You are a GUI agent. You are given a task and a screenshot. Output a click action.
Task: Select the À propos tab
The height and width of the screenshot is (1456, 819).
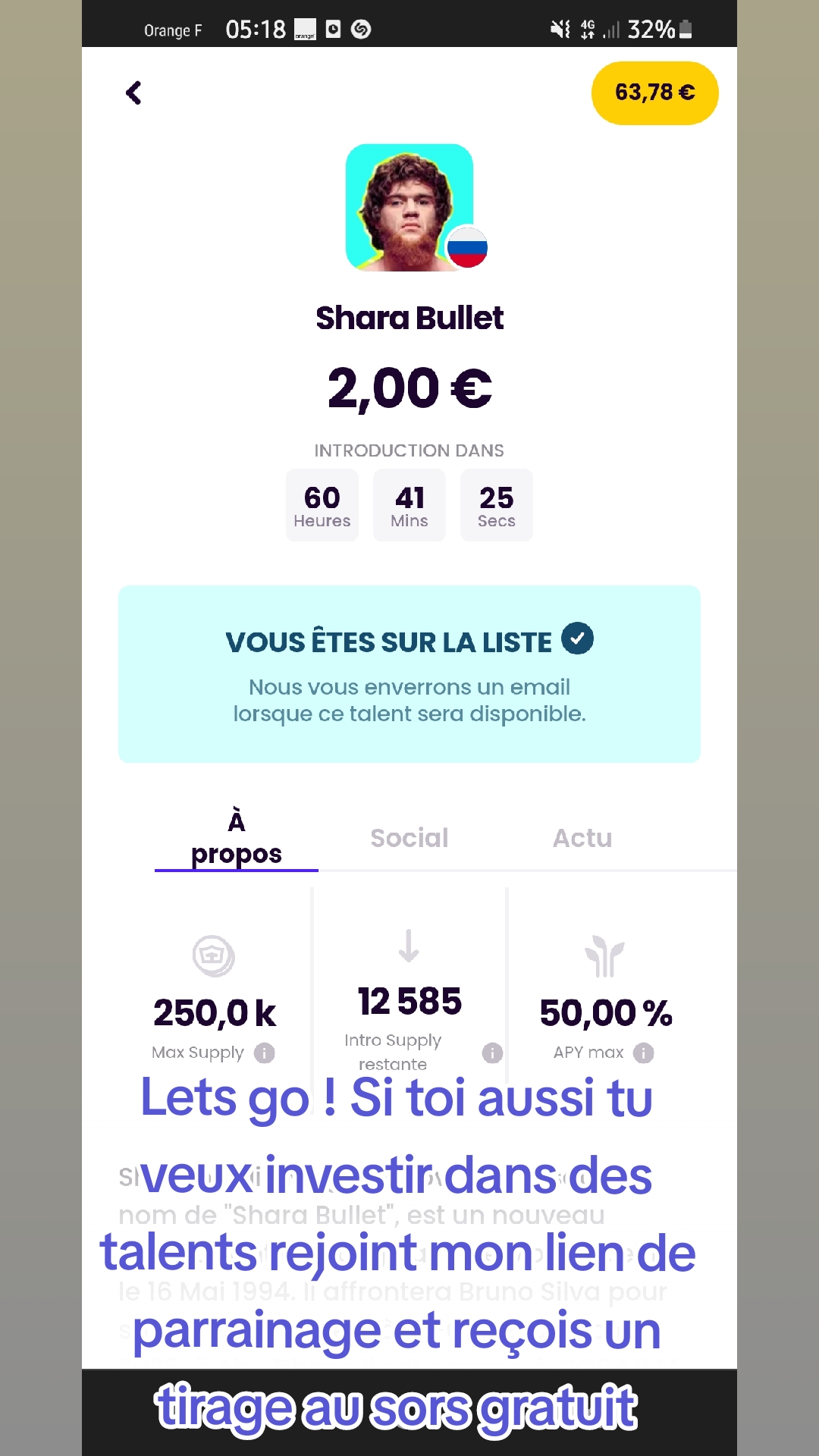pos(237,838)
